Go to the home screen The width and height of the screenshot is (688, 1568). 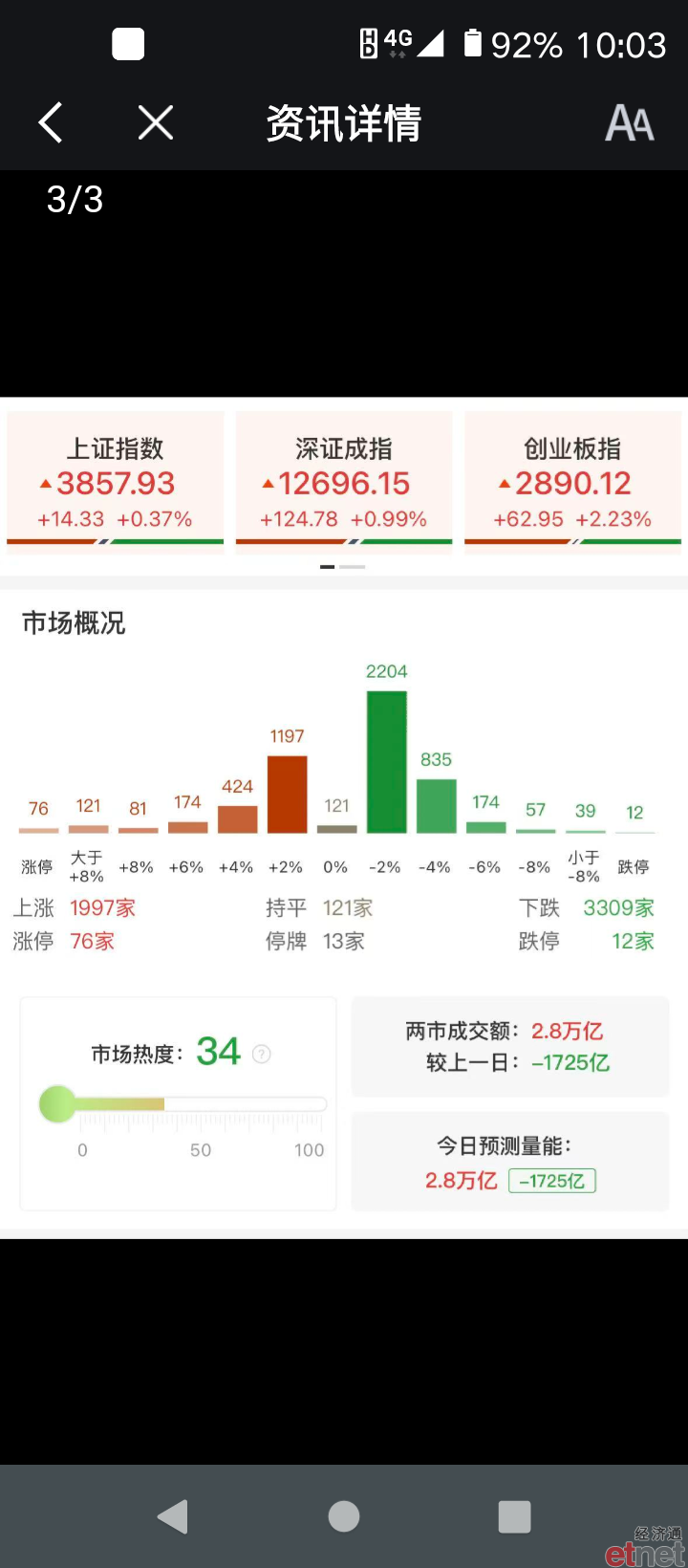344,1516
